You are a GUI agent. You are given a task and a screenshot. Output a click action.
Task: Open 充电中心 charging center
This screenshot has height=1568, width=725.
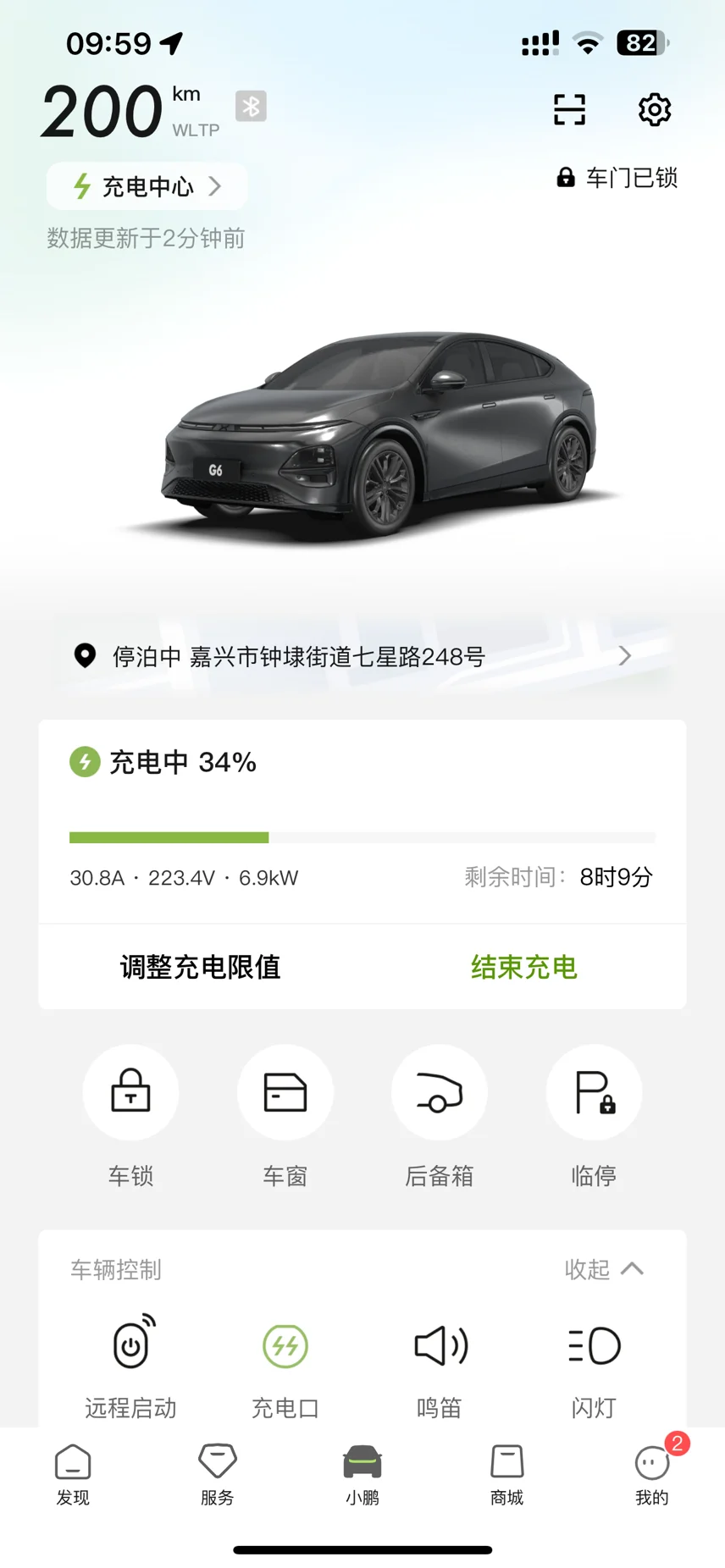(147, 186)
